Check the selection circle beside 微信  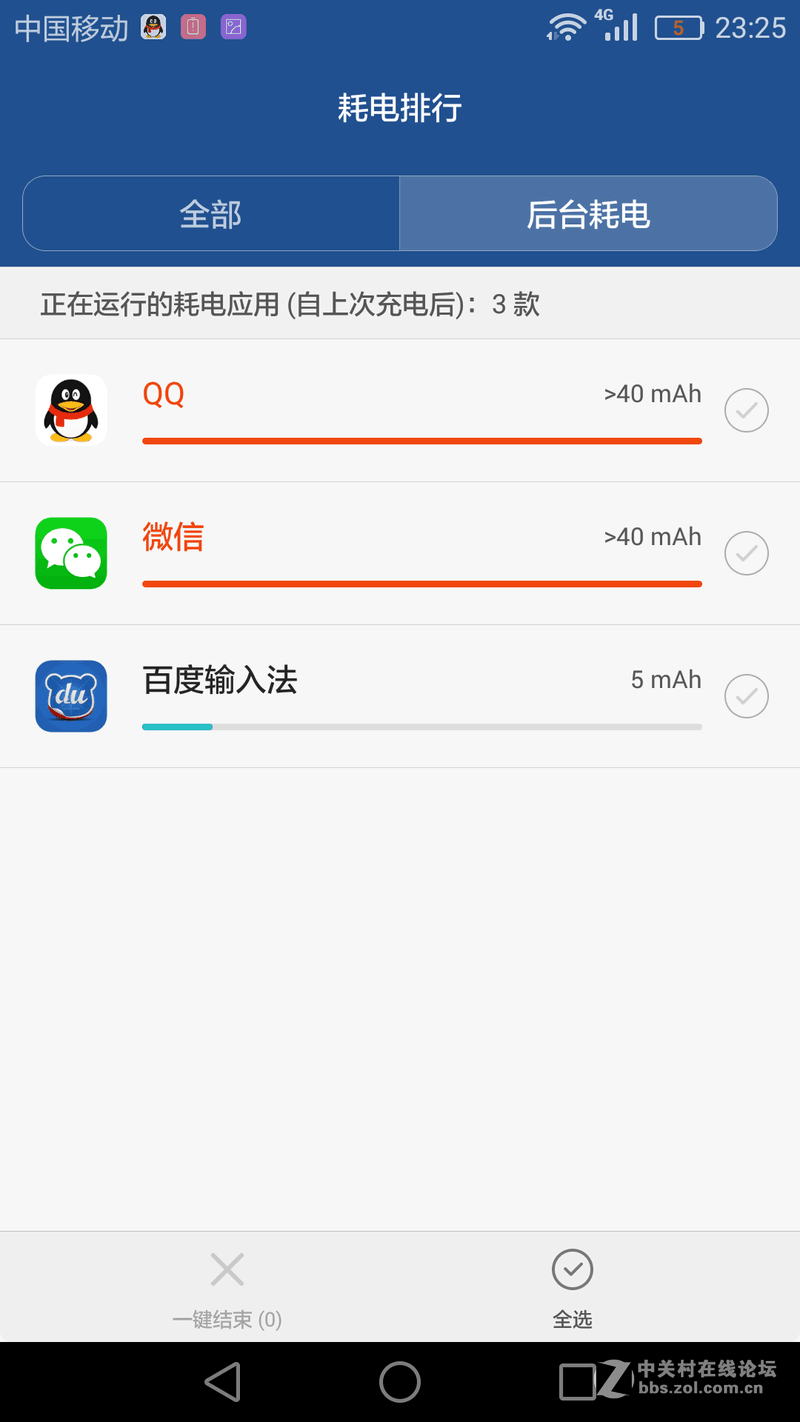click(x=746, y=553)
